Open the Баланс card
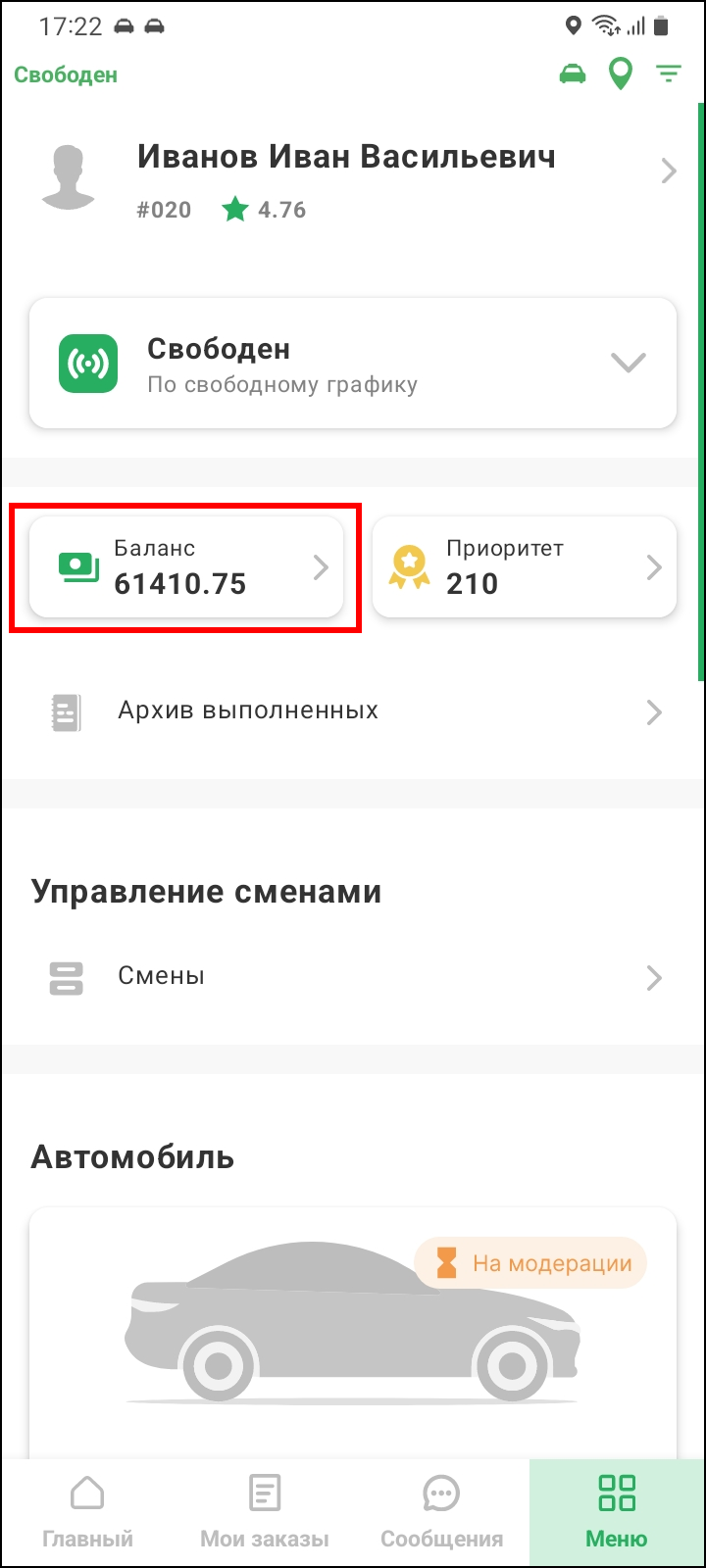The height and width of the screenshot is (1568, 706). [186, 568]
